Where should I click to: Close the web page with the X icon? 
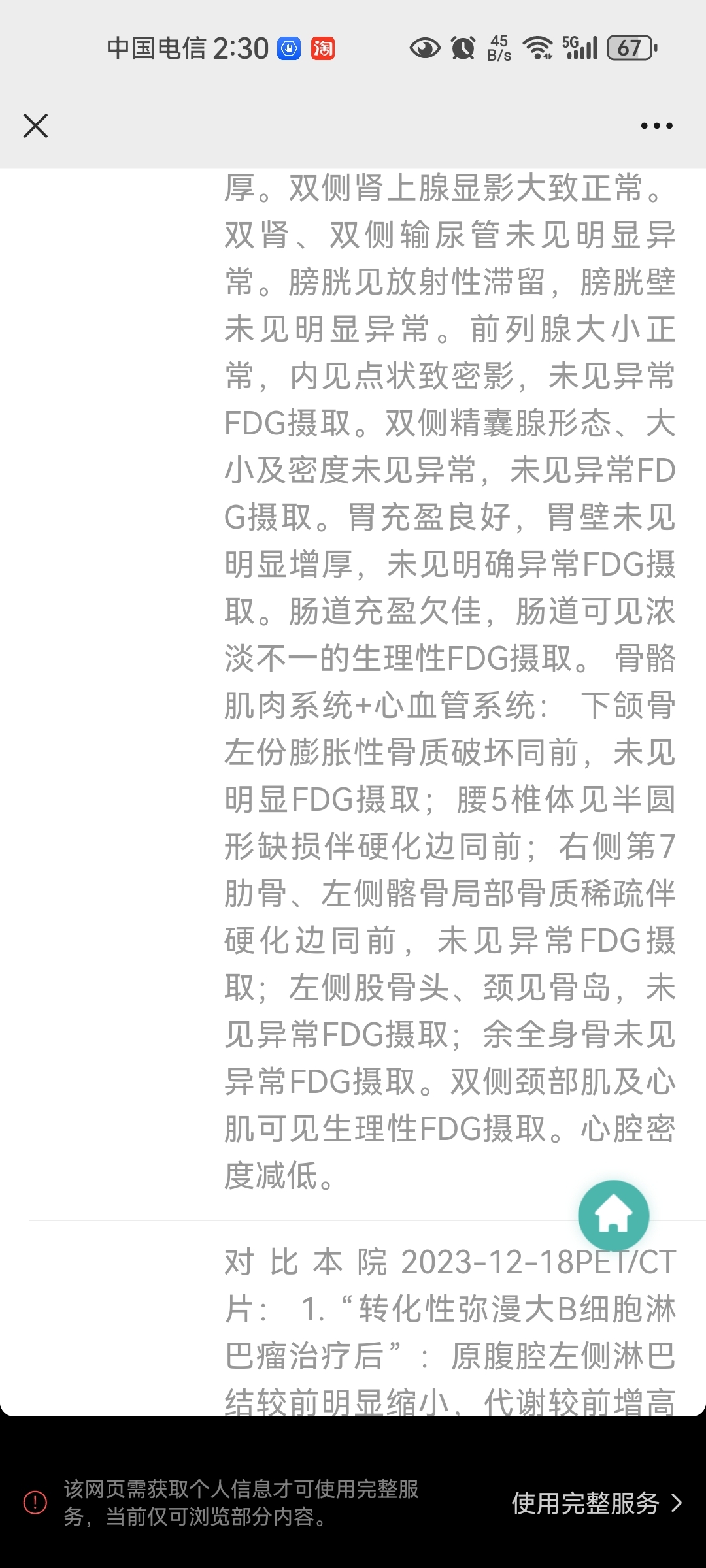click(x=35, y=125)
